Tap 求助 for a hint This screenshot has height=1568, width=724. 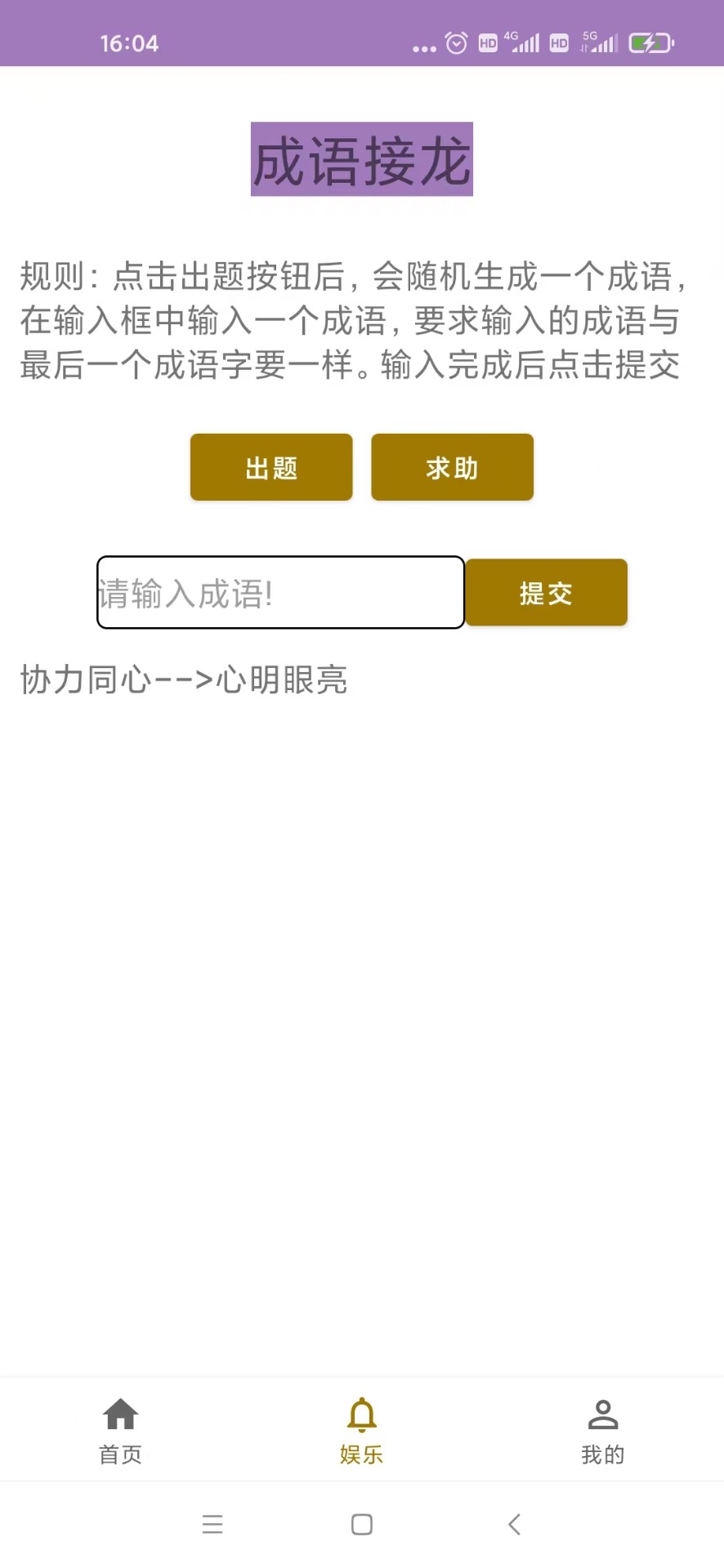tap(451, 467)
